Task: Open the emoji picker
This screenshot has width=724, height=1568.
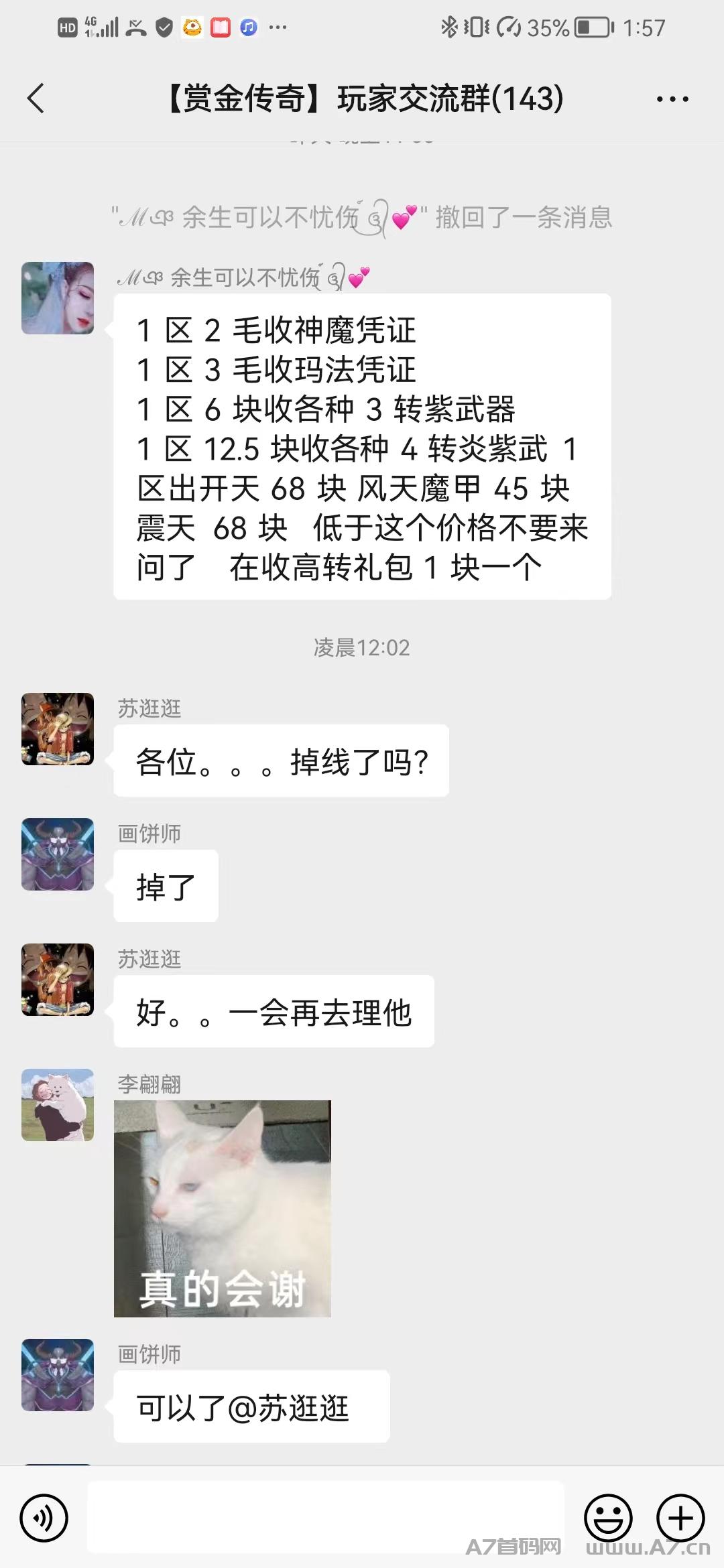Action: click(x=608, y=1518)
